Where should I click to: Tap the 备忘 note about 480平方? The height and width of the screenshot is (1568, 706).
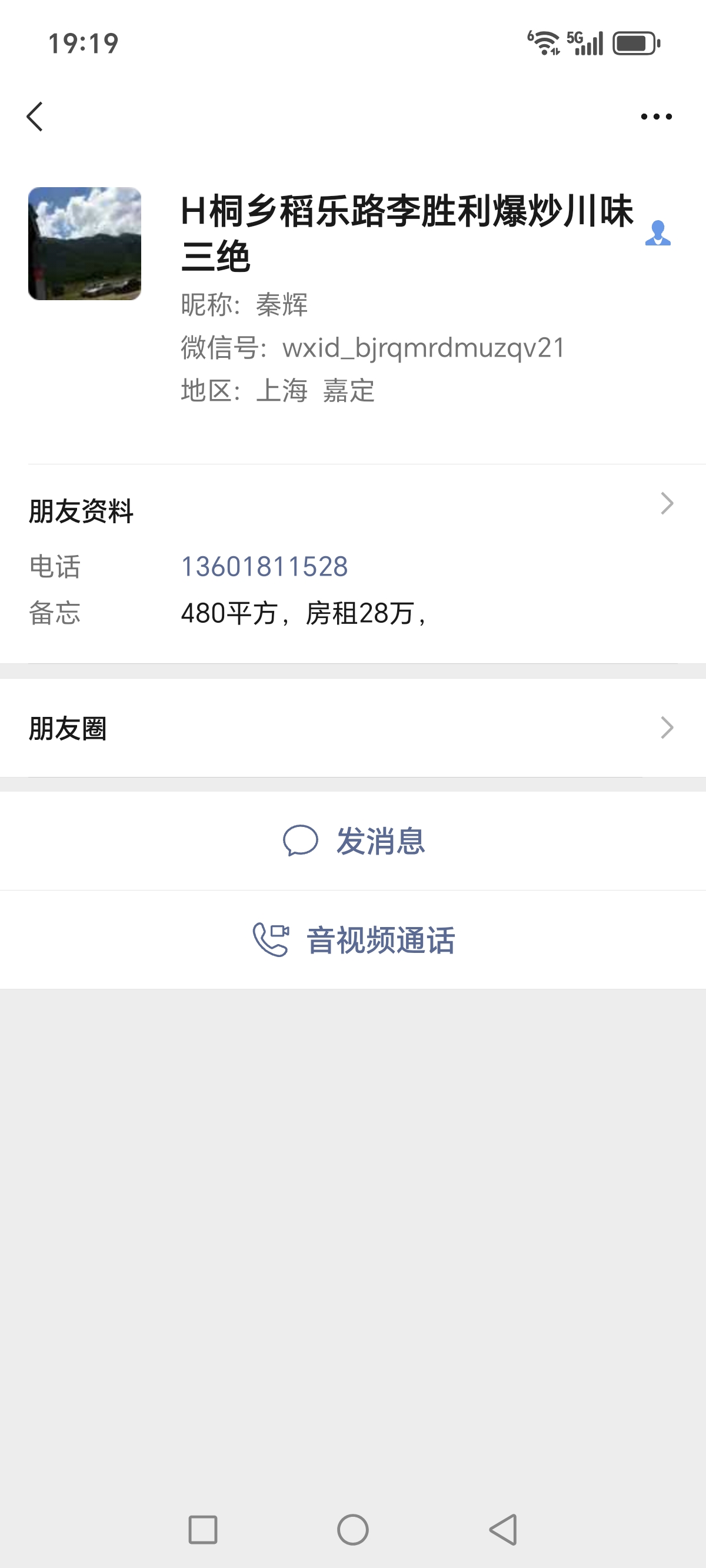click(304, 616)
